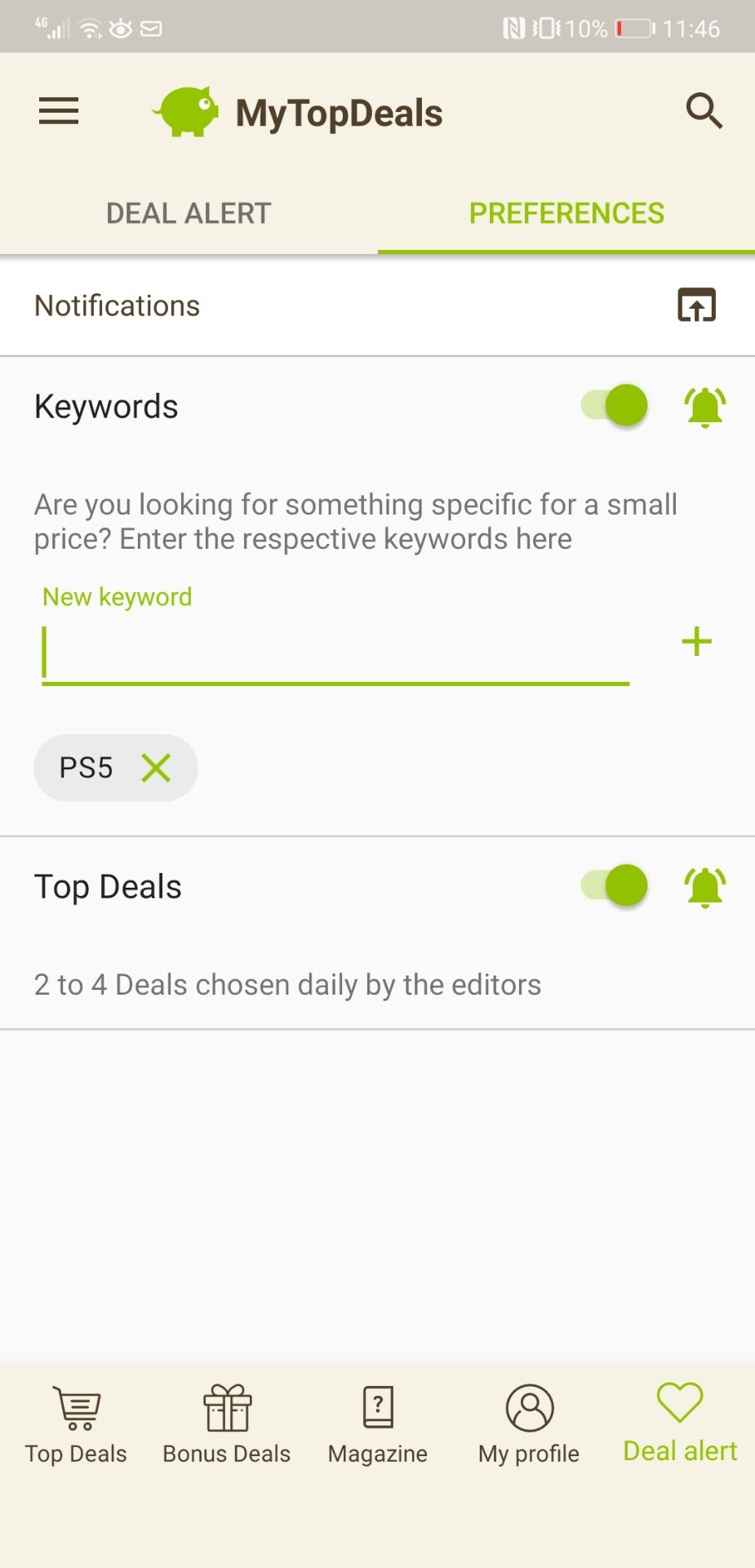Tap the Keywords notification bell
The height and width of the screenshot is (1568, 755).
(704, 407)
